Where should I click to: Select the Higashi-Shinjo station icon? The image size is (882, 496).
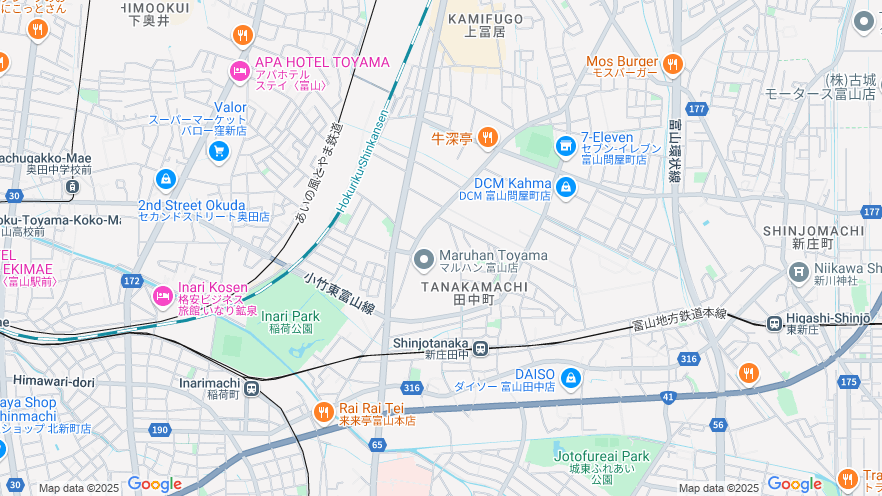774,323
